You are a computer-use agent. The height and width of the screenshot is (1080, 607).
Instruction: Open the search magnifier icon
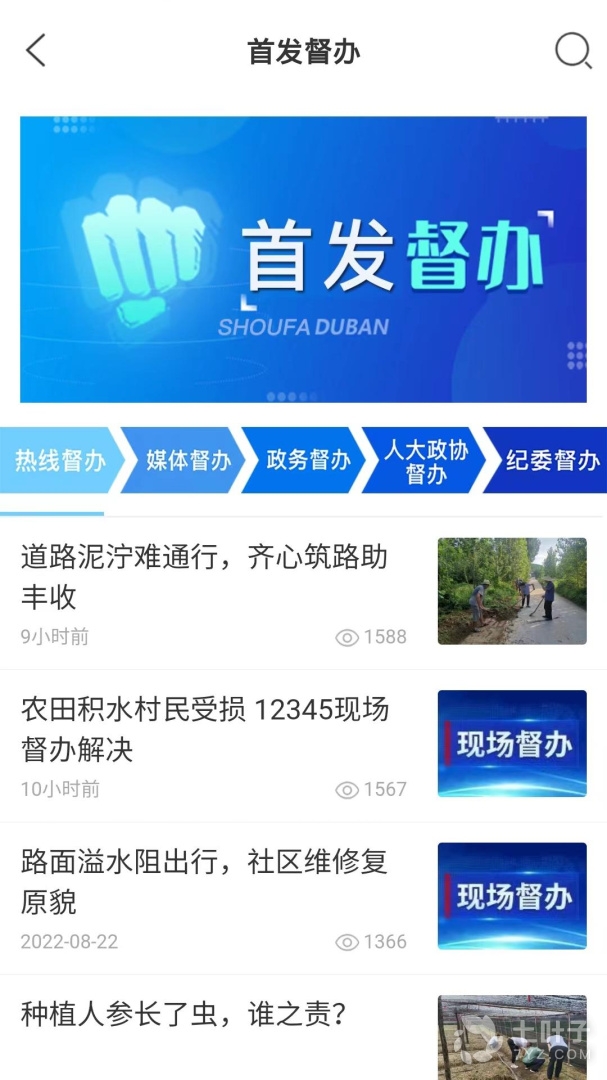point(573,50)
